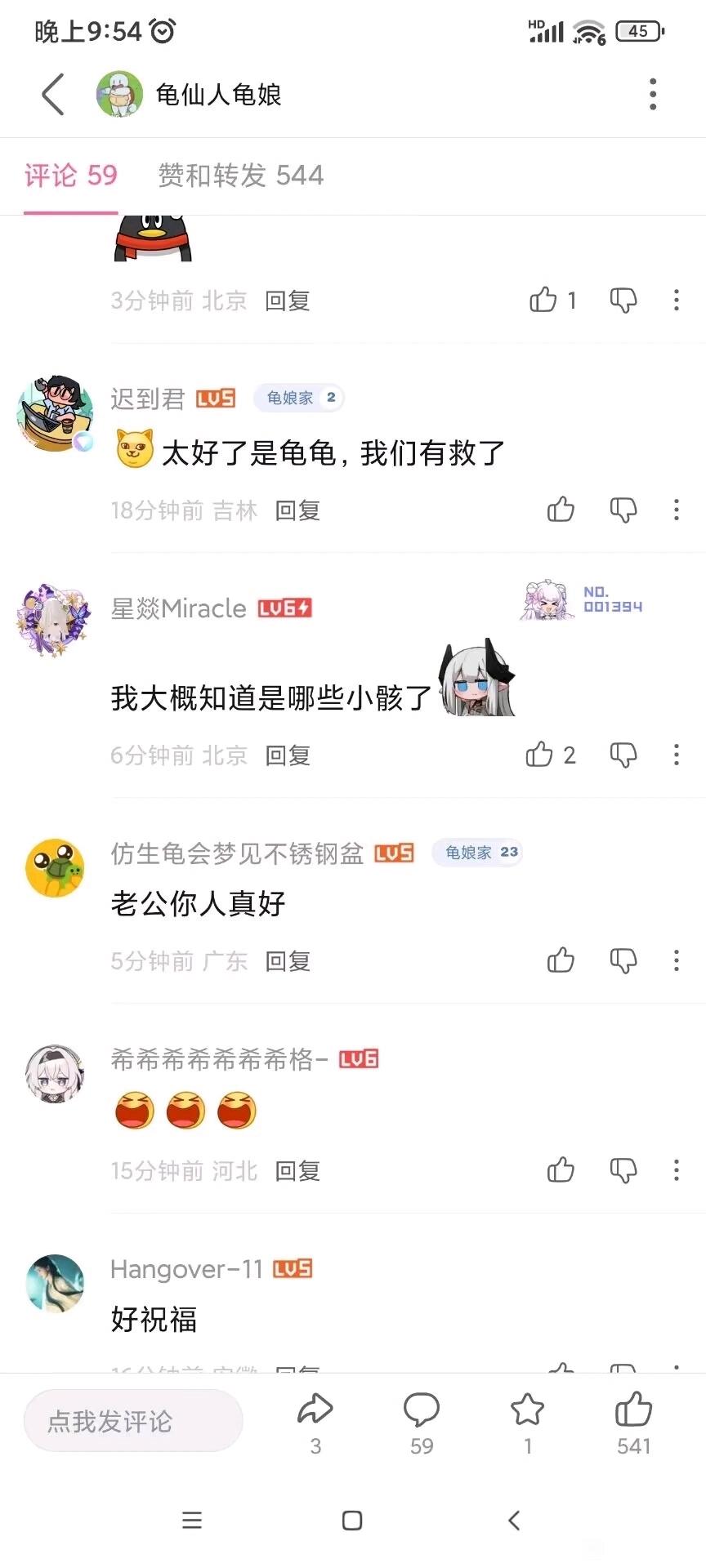Image resolution: width=706 pixels, height=1568 pixels.
Task: Like 迟到君's comment
Action: pos(561,510)
